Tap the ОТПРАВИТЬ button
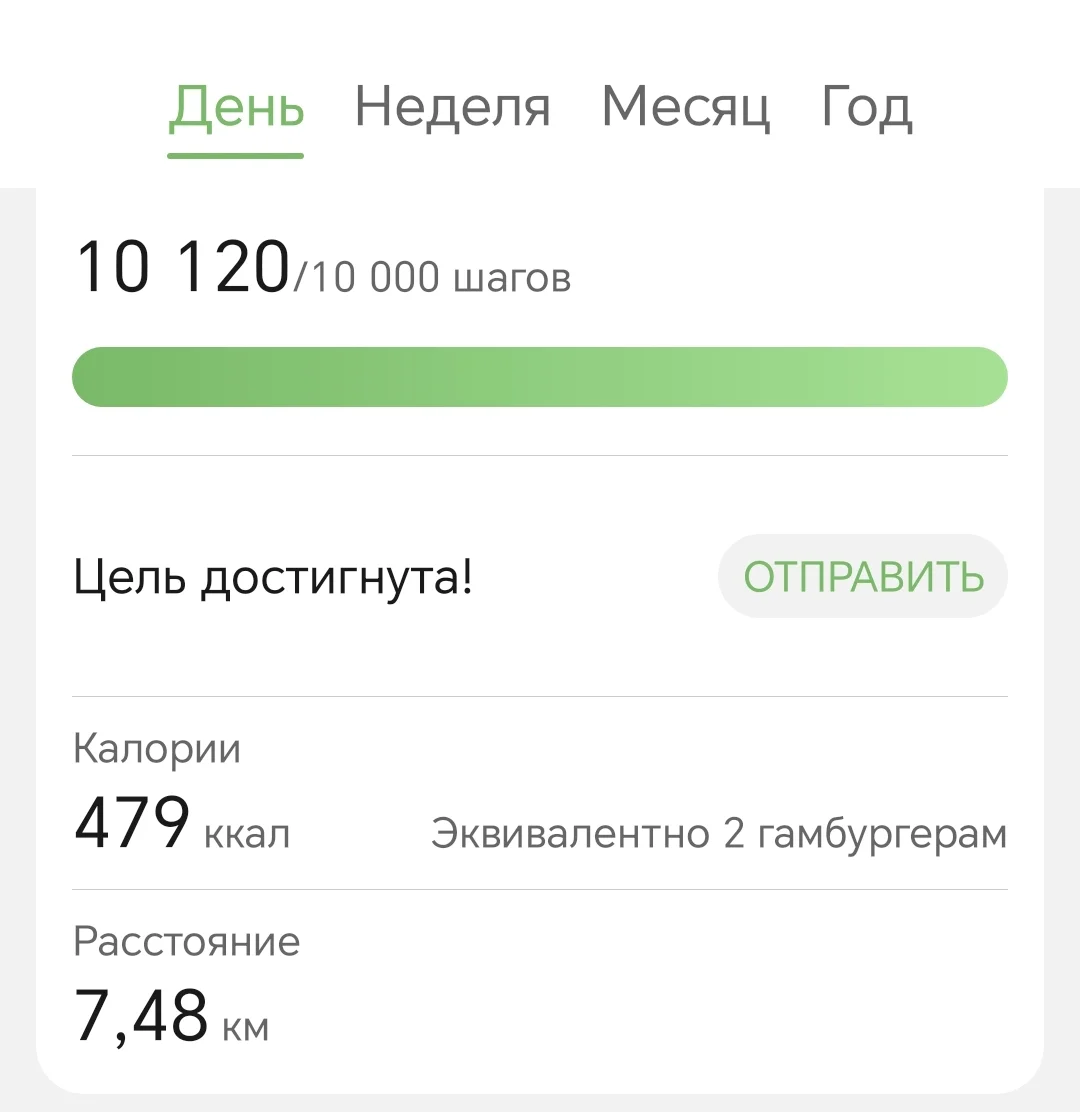 [x=862, y=577]
